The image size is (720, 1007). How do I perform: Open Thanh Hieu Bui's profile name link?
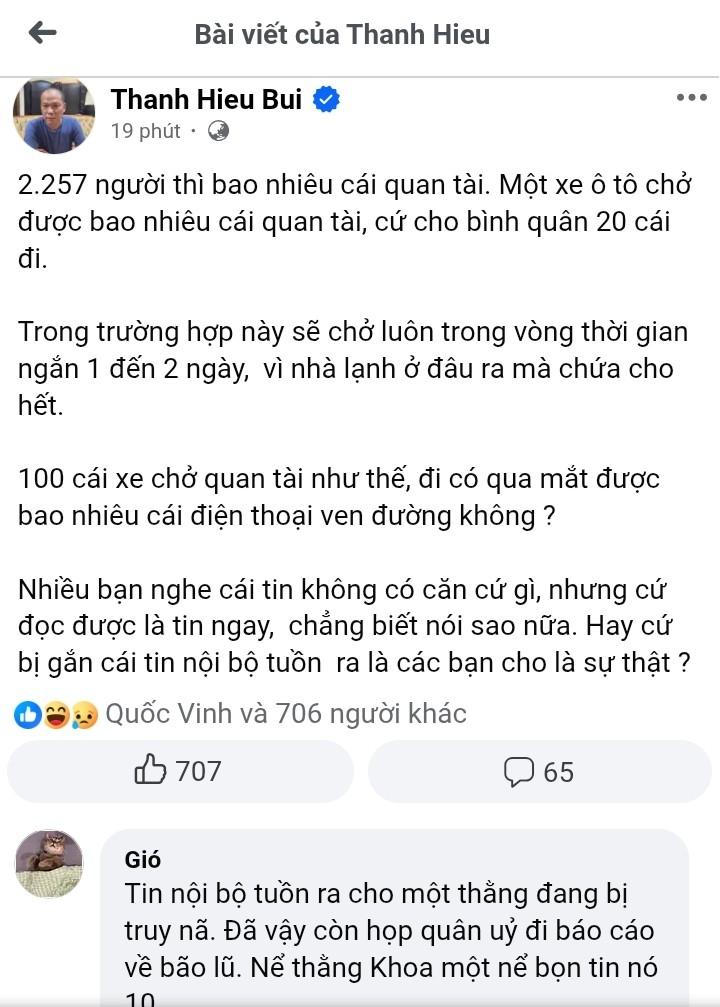210,99
